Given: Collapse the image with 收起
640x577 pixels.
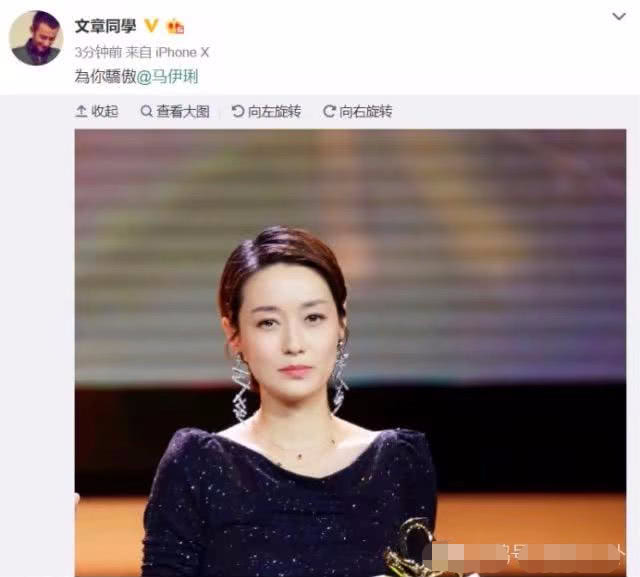Looking at the screenshot, I should coord(97,111).
